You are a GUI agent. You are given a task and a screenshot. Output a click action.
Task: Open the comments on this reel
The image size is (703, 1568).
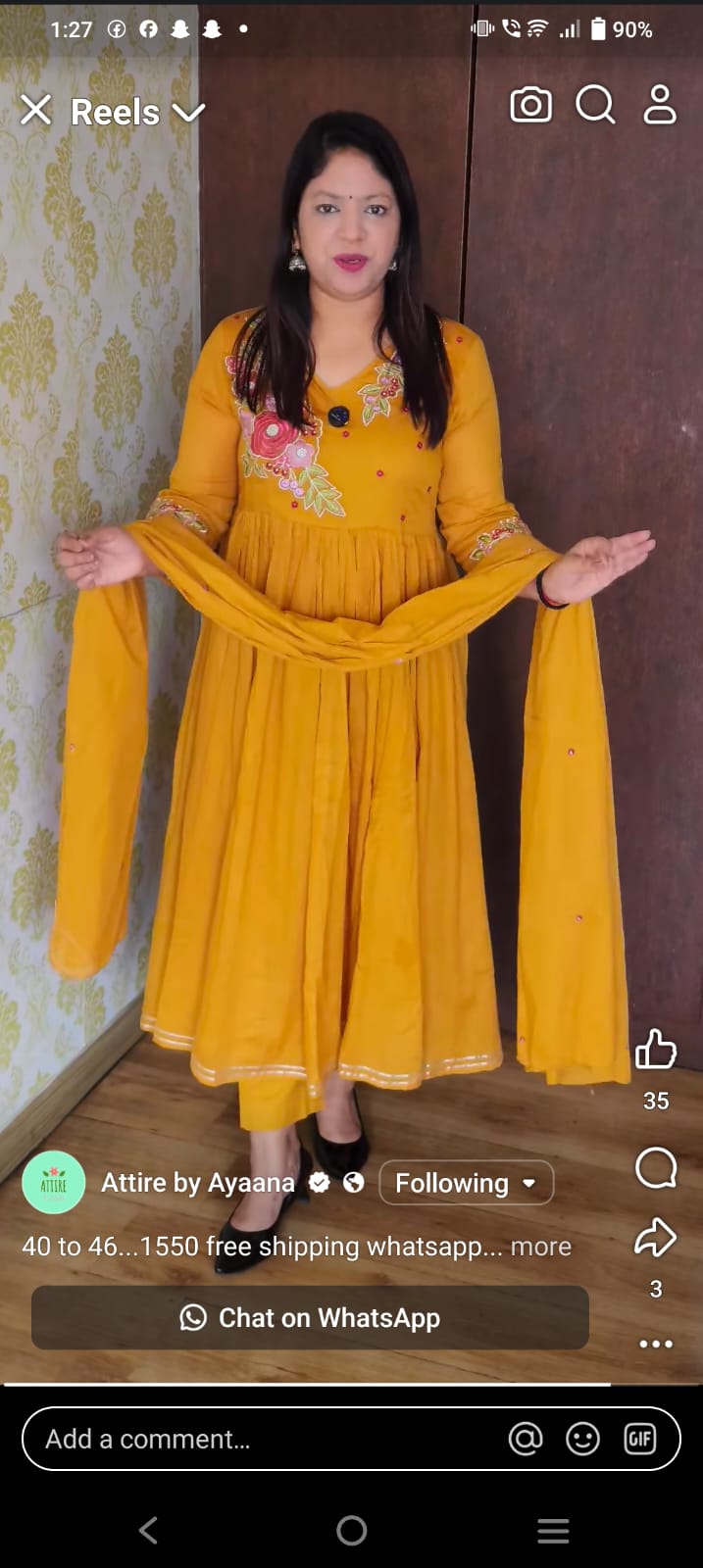click(x=656, y=1168)
